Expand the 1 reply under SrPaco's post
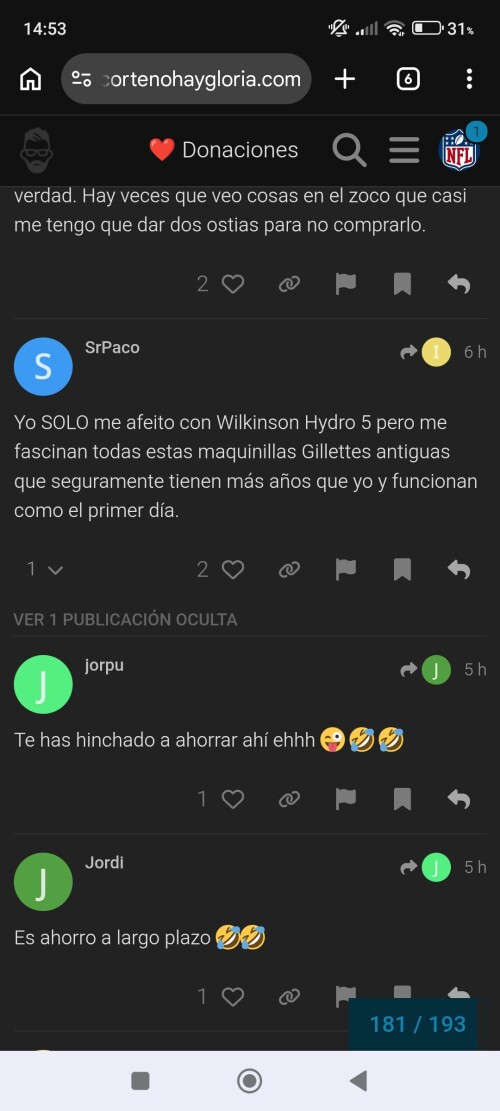The width and height of the screenshot is (500, 1111). [45, 569]
